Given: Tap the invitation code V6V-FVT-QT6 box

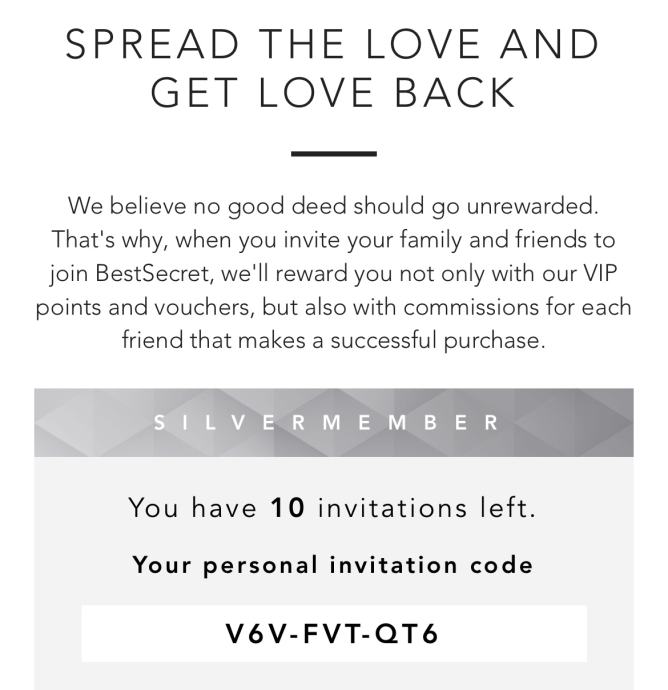Looking at the screenshot, I should point(334,633).
